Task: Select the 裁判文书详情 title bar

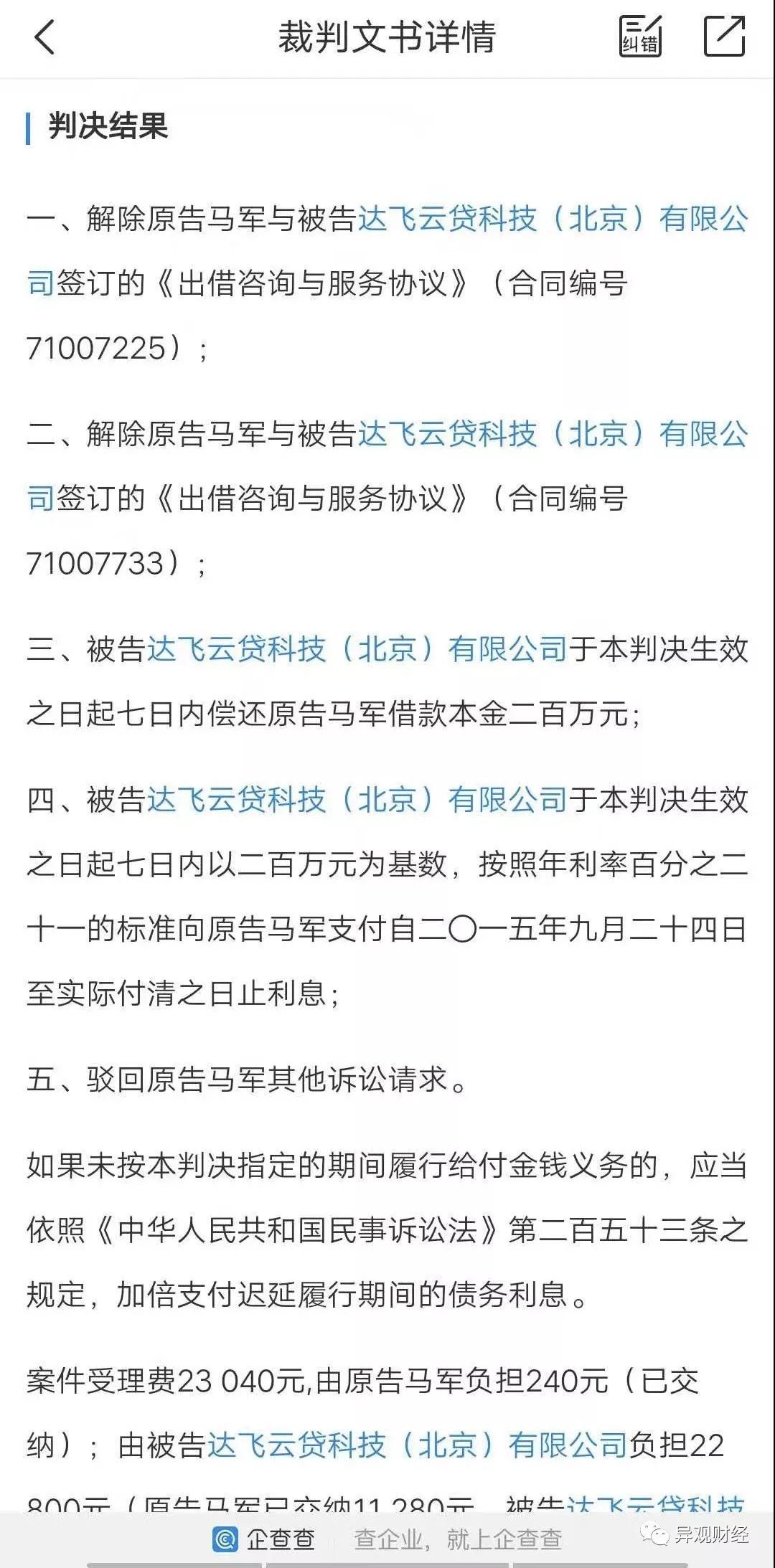Action: pyautogui.click(x=387, y=36)
